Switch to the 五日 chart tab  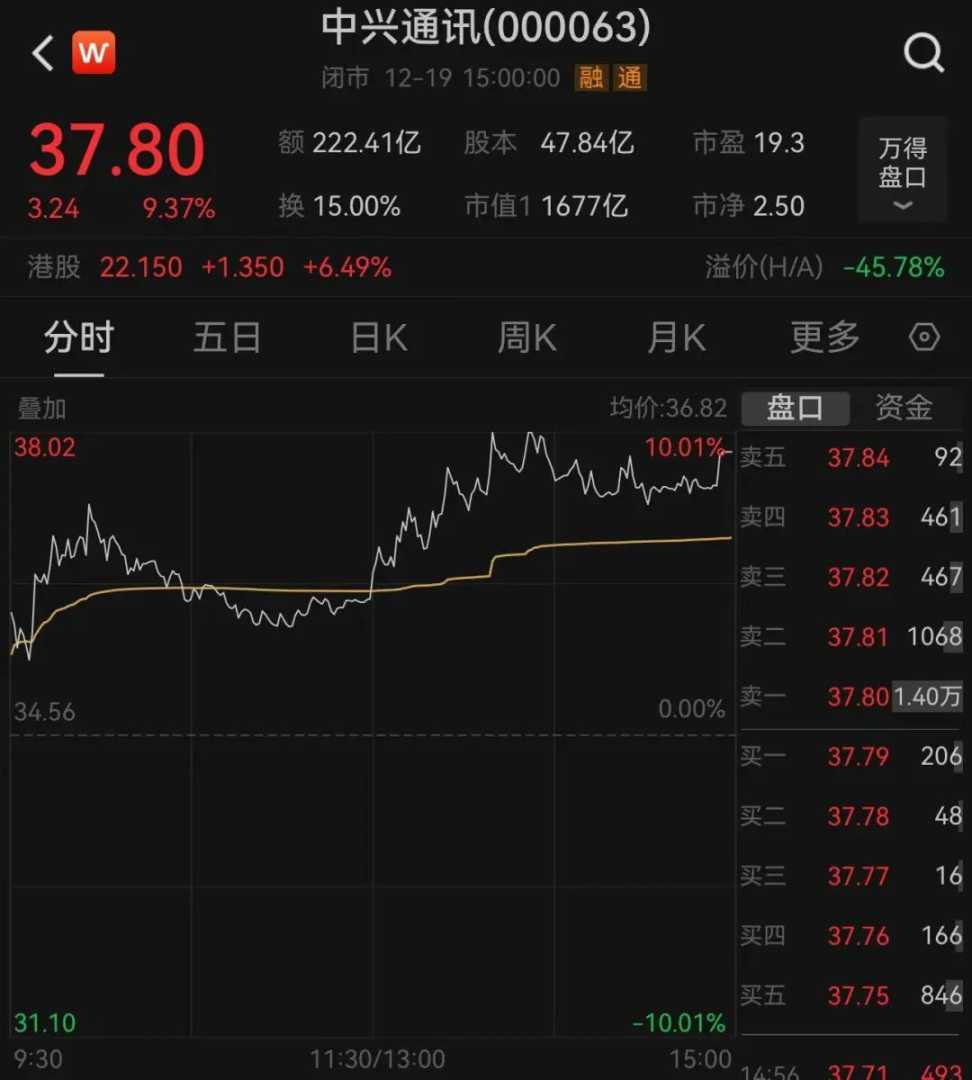227,338
